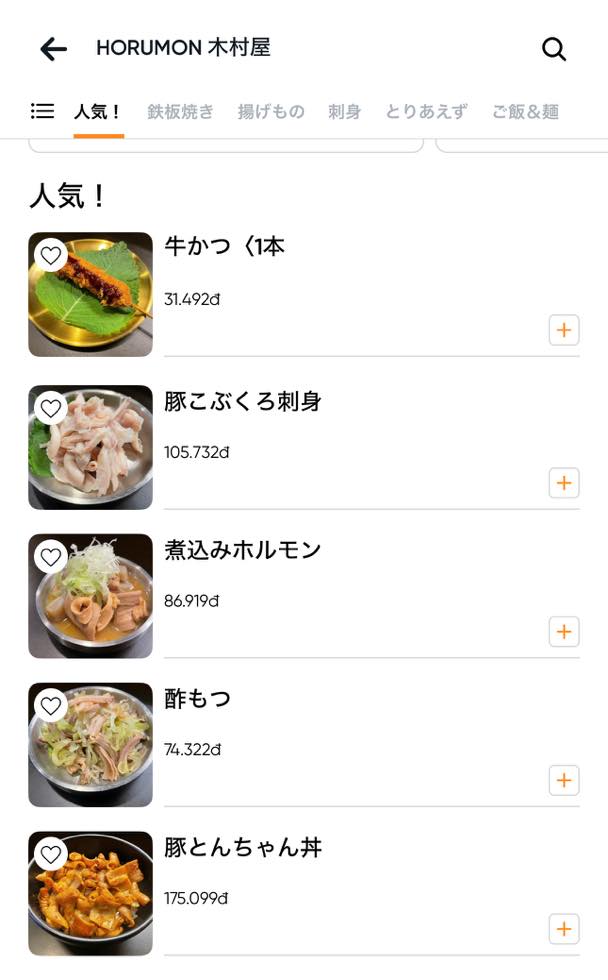This screenshot has width=608, height=980.
Task: Add 煮込みホルモン to the cart
Action: coord(564,632)
